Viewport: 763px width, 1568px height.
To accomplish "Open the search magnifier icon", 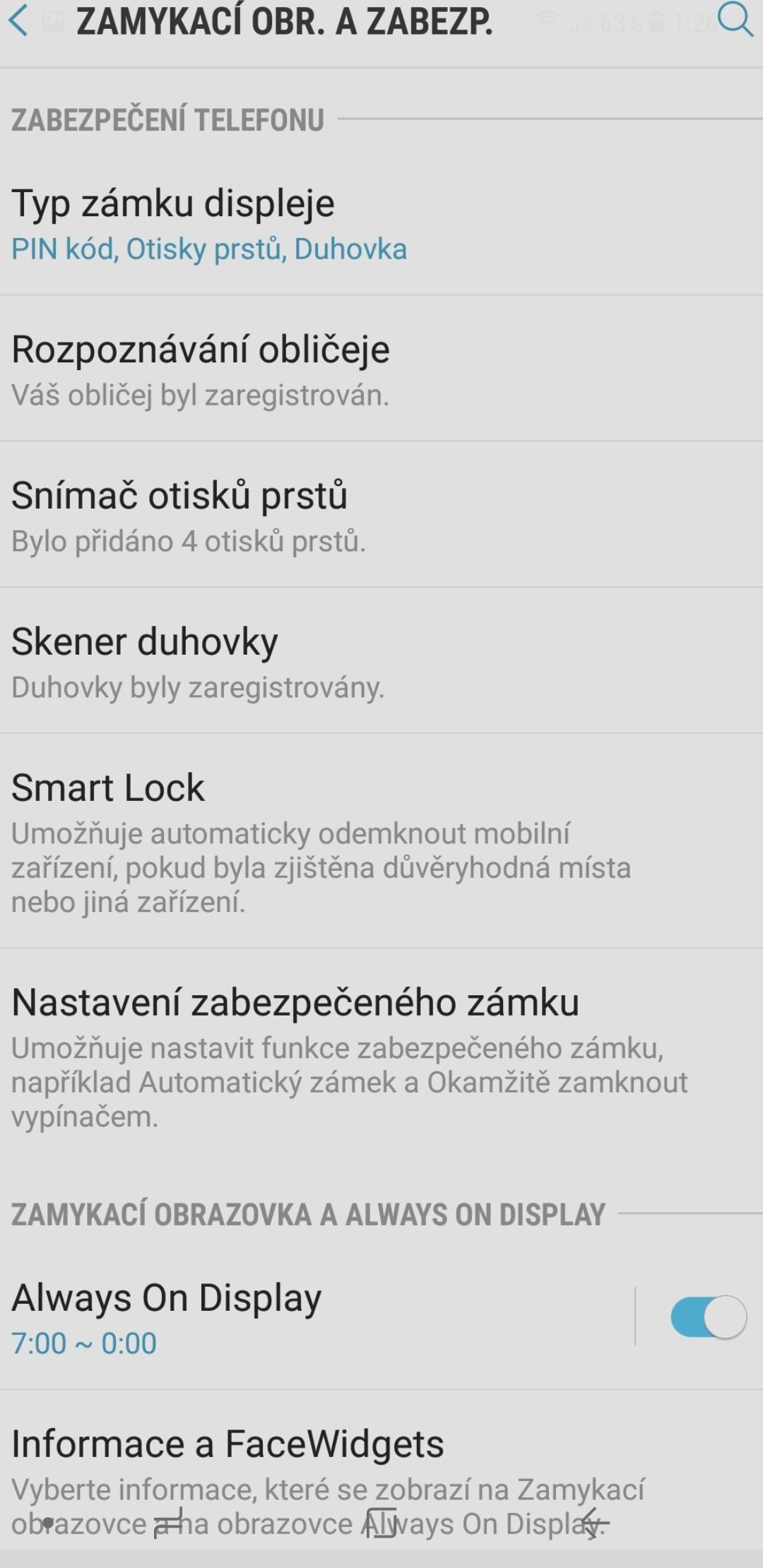I will [x=735, y=19].
